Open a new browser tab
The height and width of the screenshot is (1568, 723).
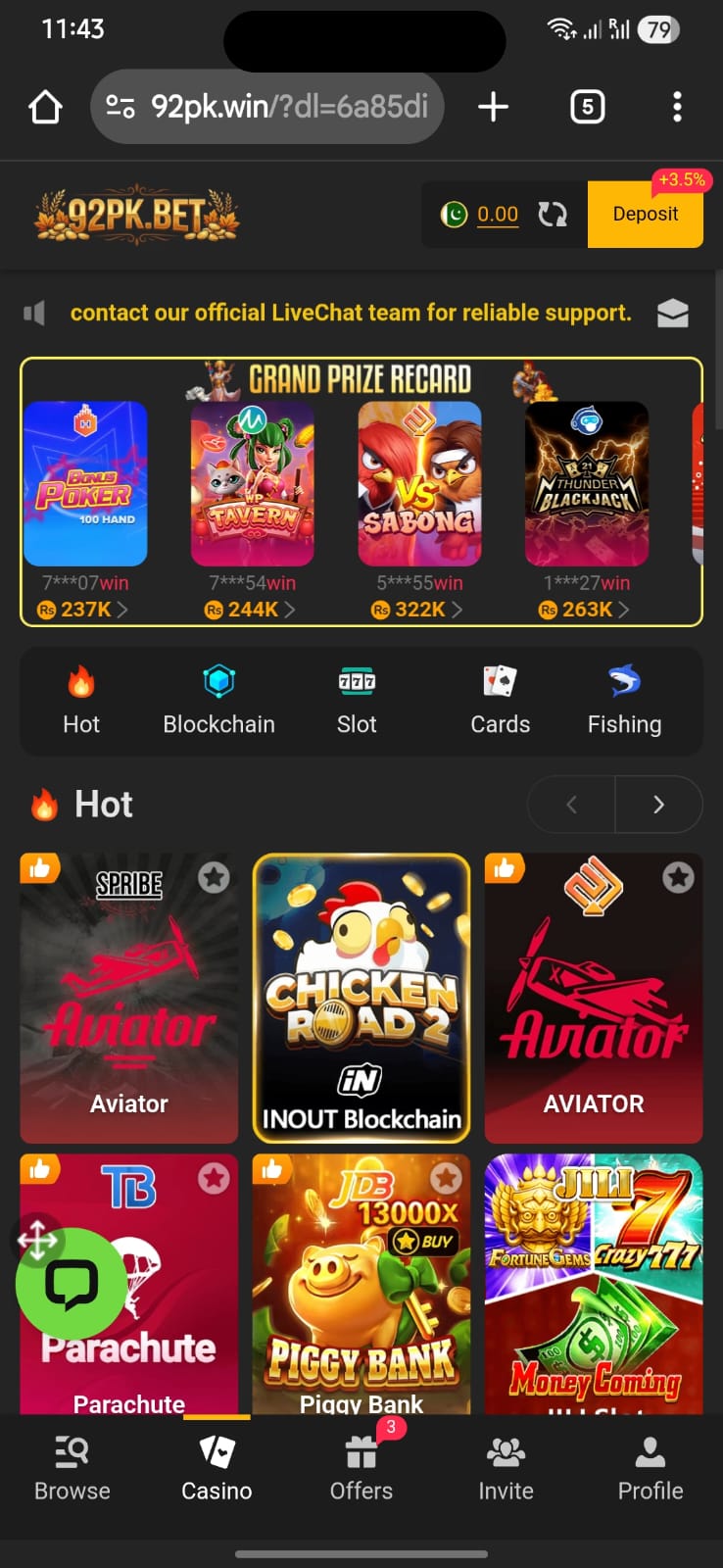[x=493, y=107]
